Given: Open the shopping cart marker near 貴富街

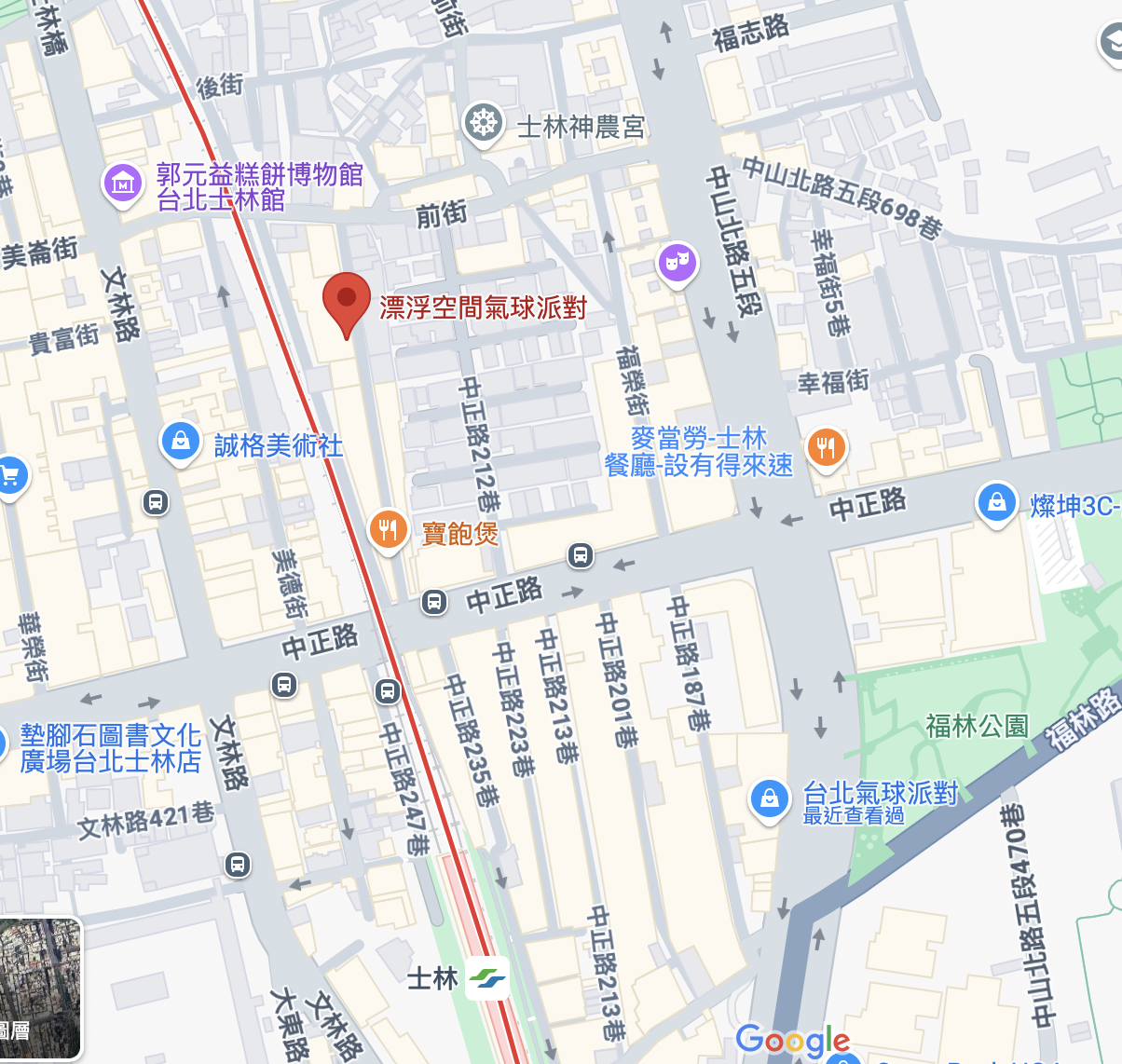Looking at the screenshot, I should pyautogui.click(x=9, y=475).
